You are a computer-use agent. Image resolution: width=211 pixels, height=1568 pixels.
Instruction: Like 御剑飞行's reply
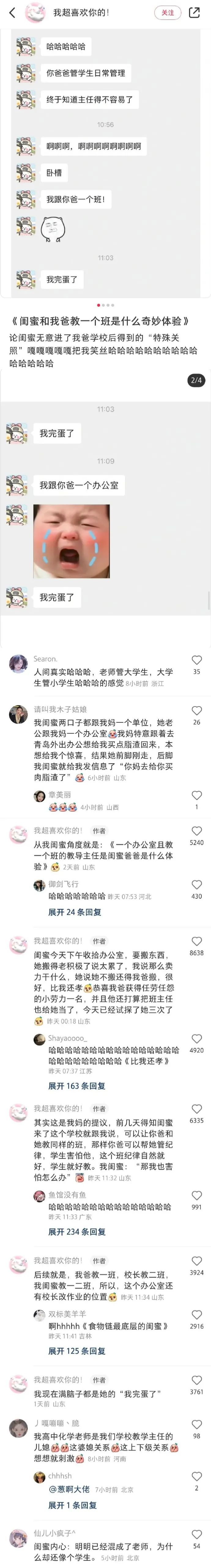196,885
